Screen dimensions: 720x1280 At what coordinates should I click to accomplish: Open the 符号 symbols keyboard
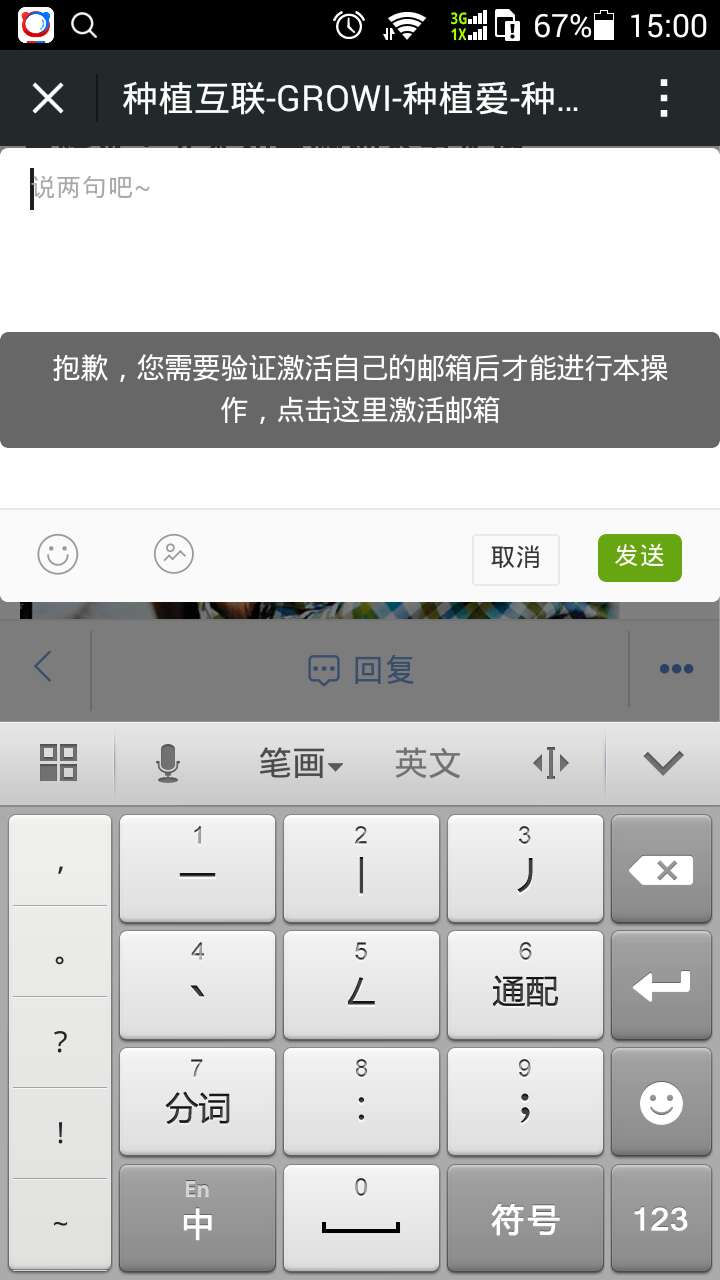tap(525, 1217)
